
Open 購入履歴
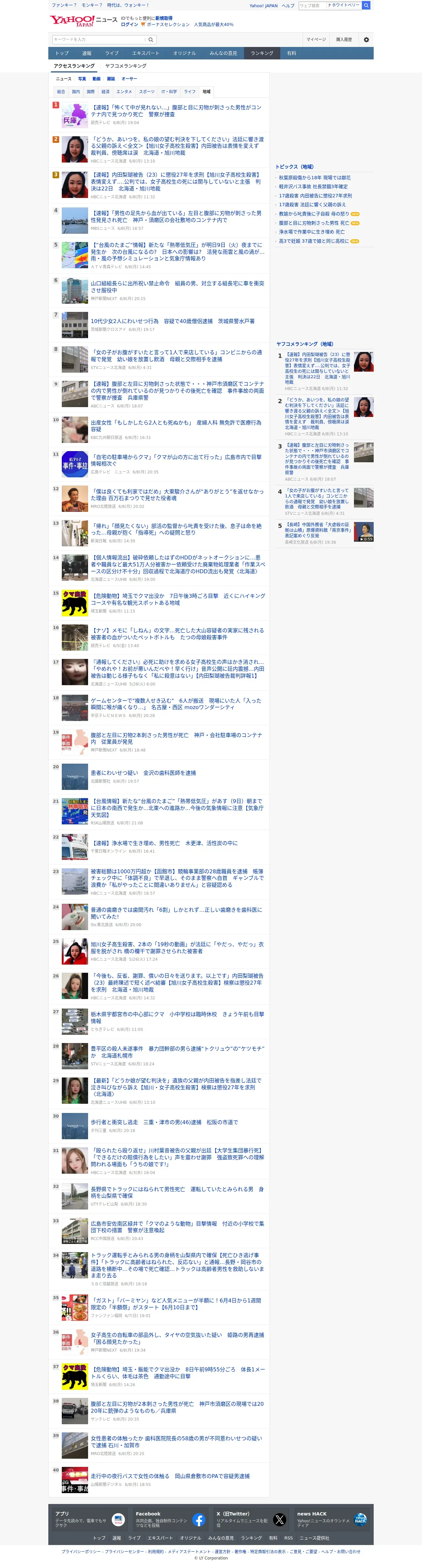click(344, 40)
